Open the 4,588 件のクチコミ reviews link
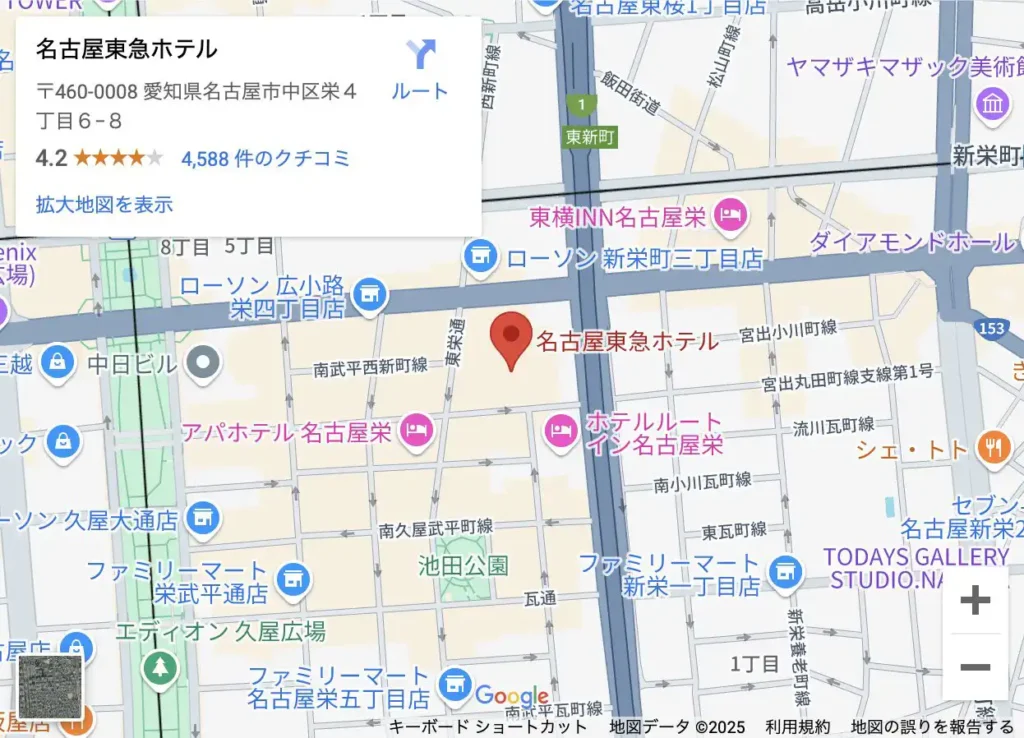The width and height of the screenshot is (1024, 738). (x=265, y=158)
